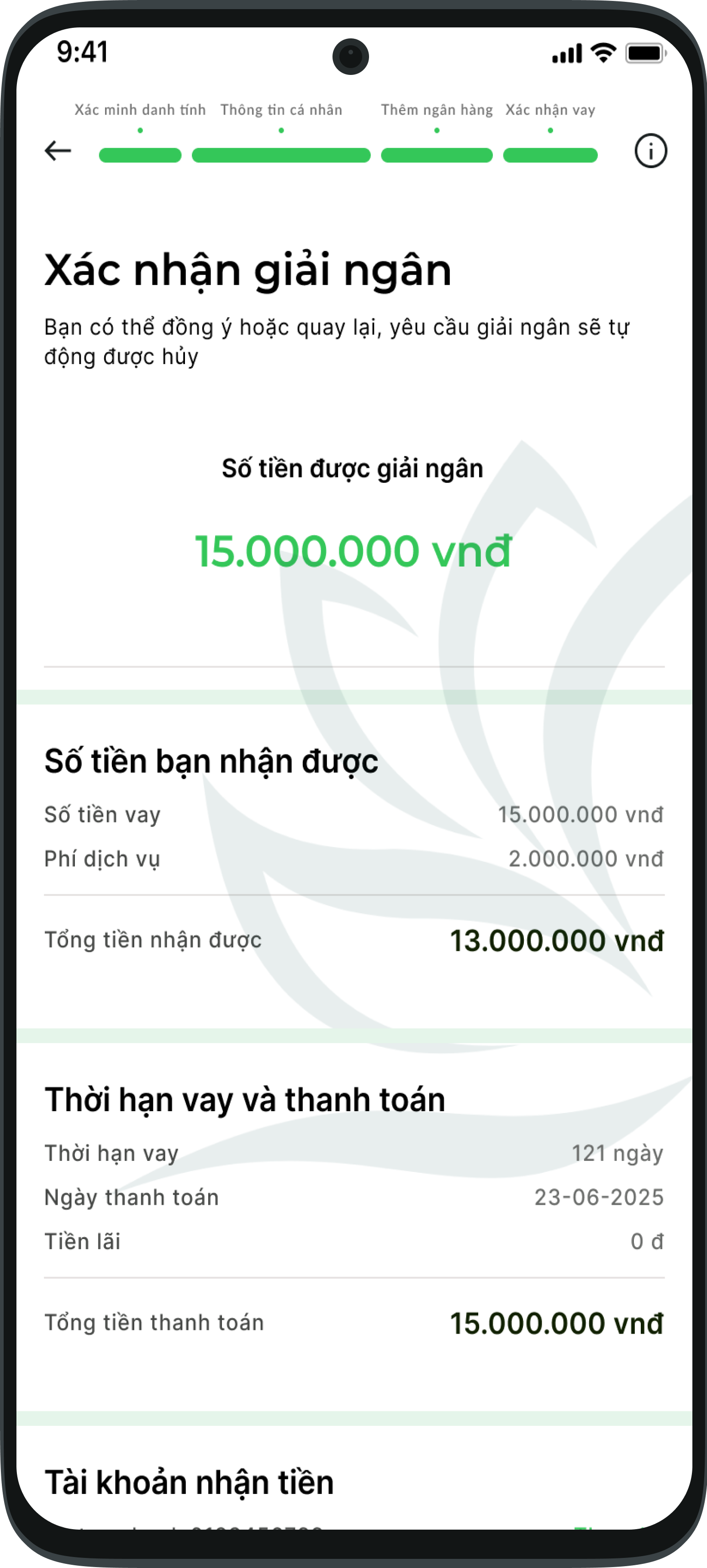Open the info icon in header
Screen dimensions: 707x1568
[650, 151]
